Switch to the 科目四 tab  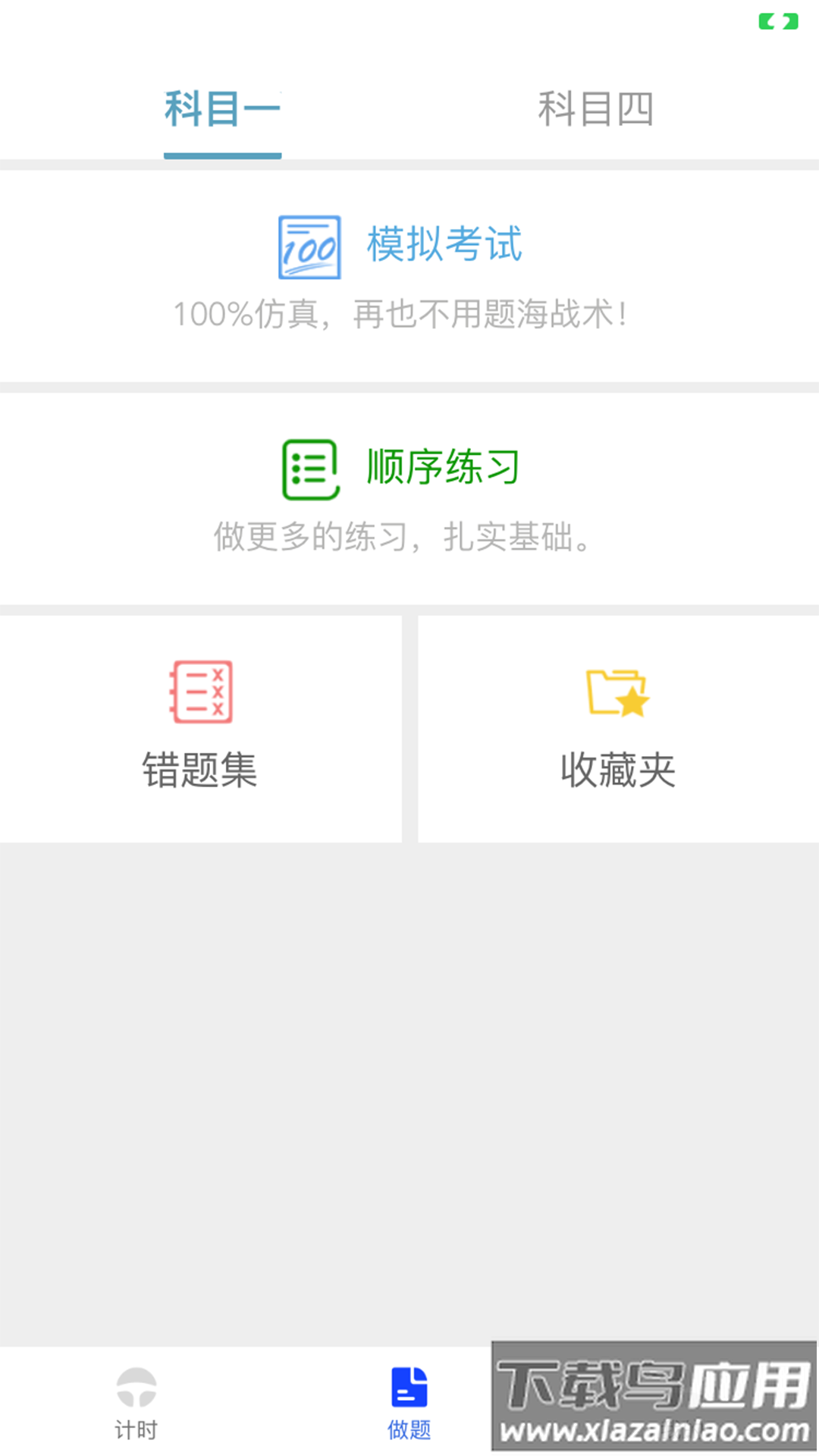tap(597, 108)
